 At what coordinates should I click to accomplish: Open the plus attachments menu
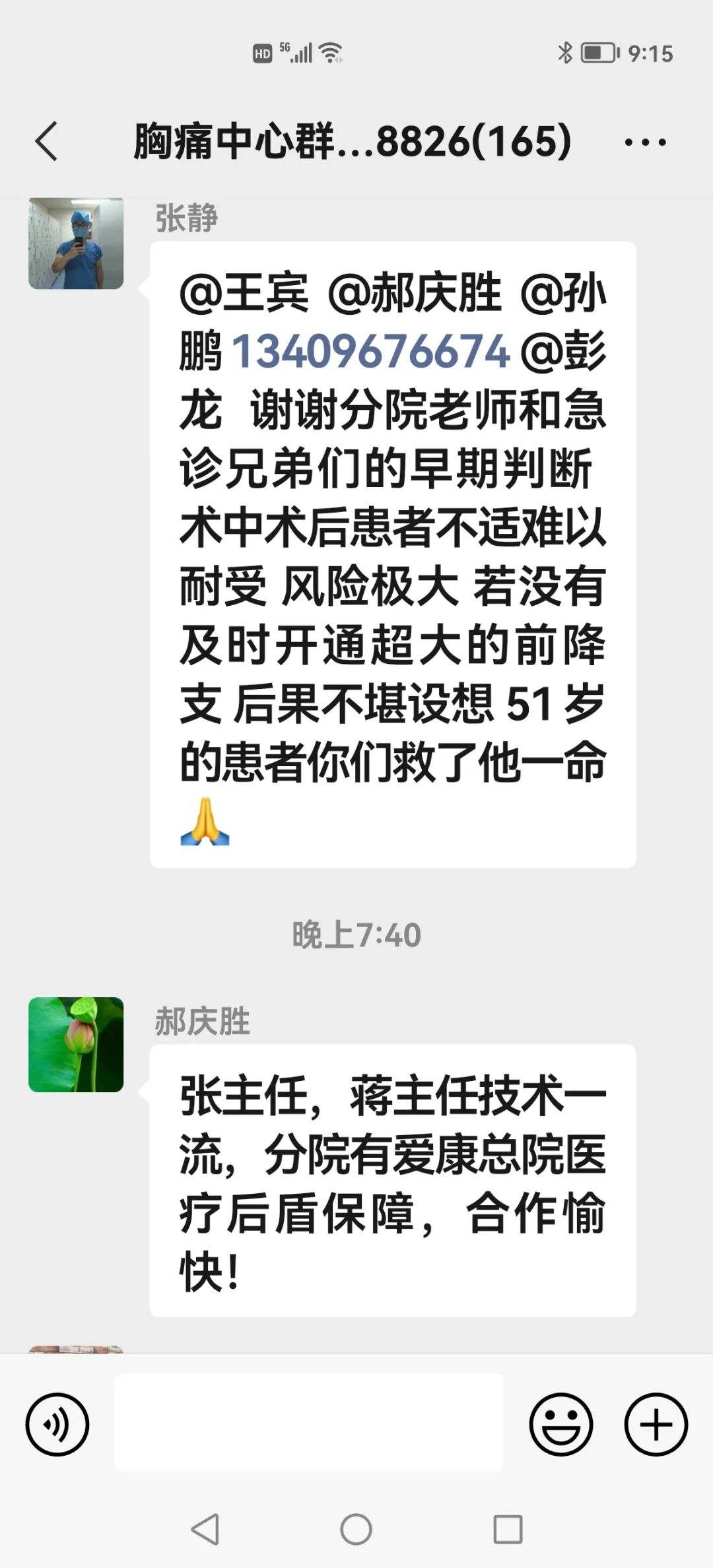tap(656, 1424)
